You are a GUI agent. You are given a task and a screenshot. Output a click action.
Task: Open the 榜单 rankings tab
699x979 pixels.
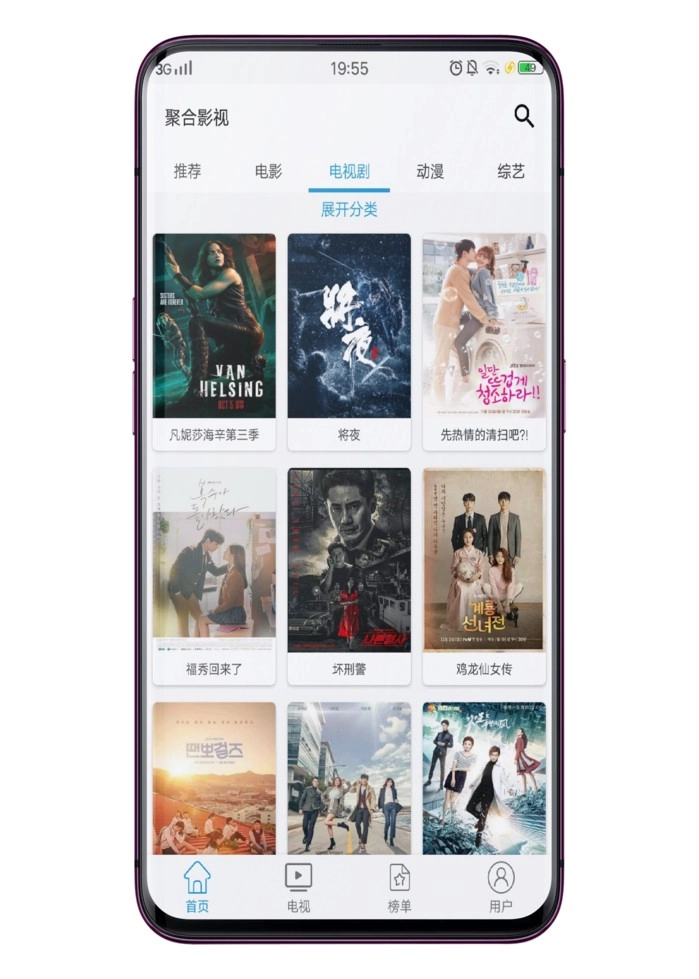[399, 887]
